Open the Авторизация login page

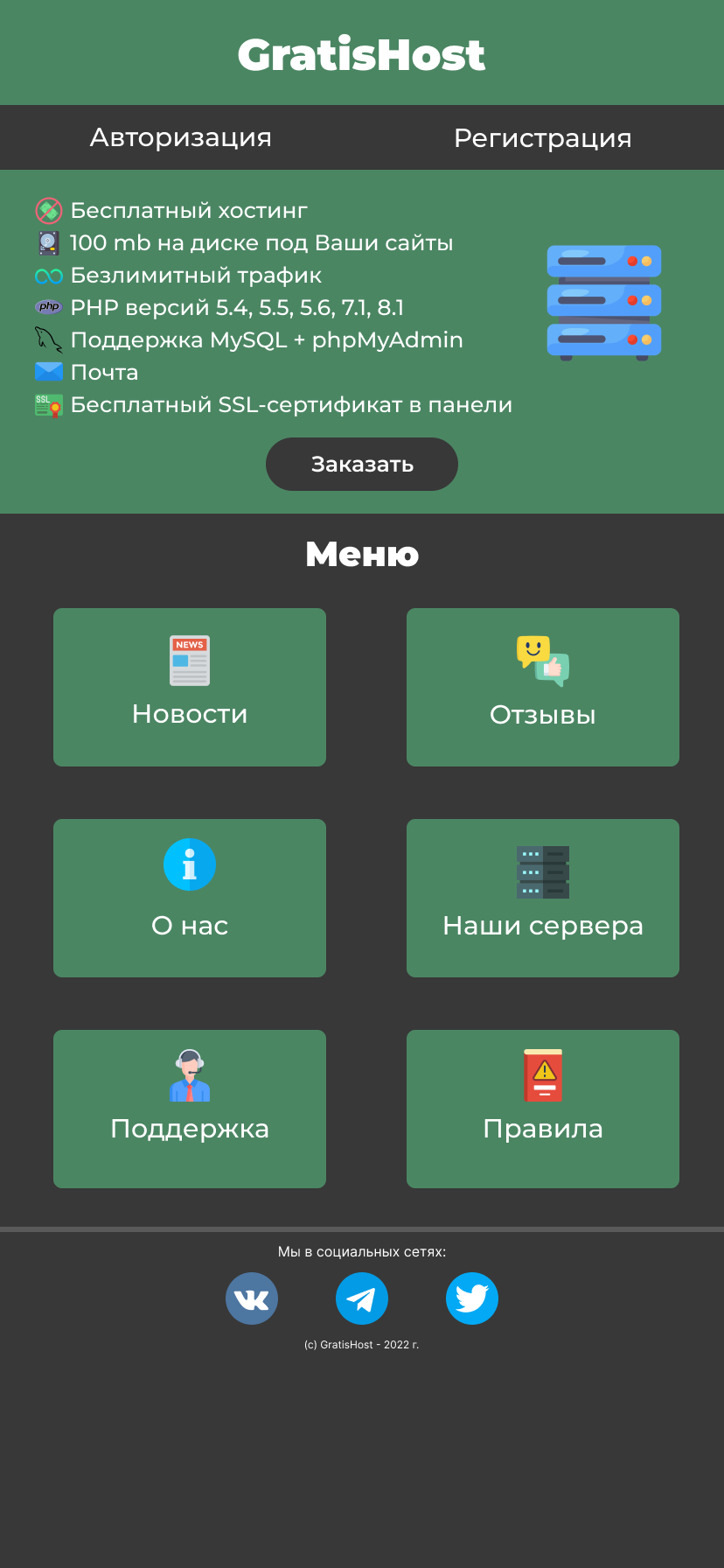pos(181,137)
